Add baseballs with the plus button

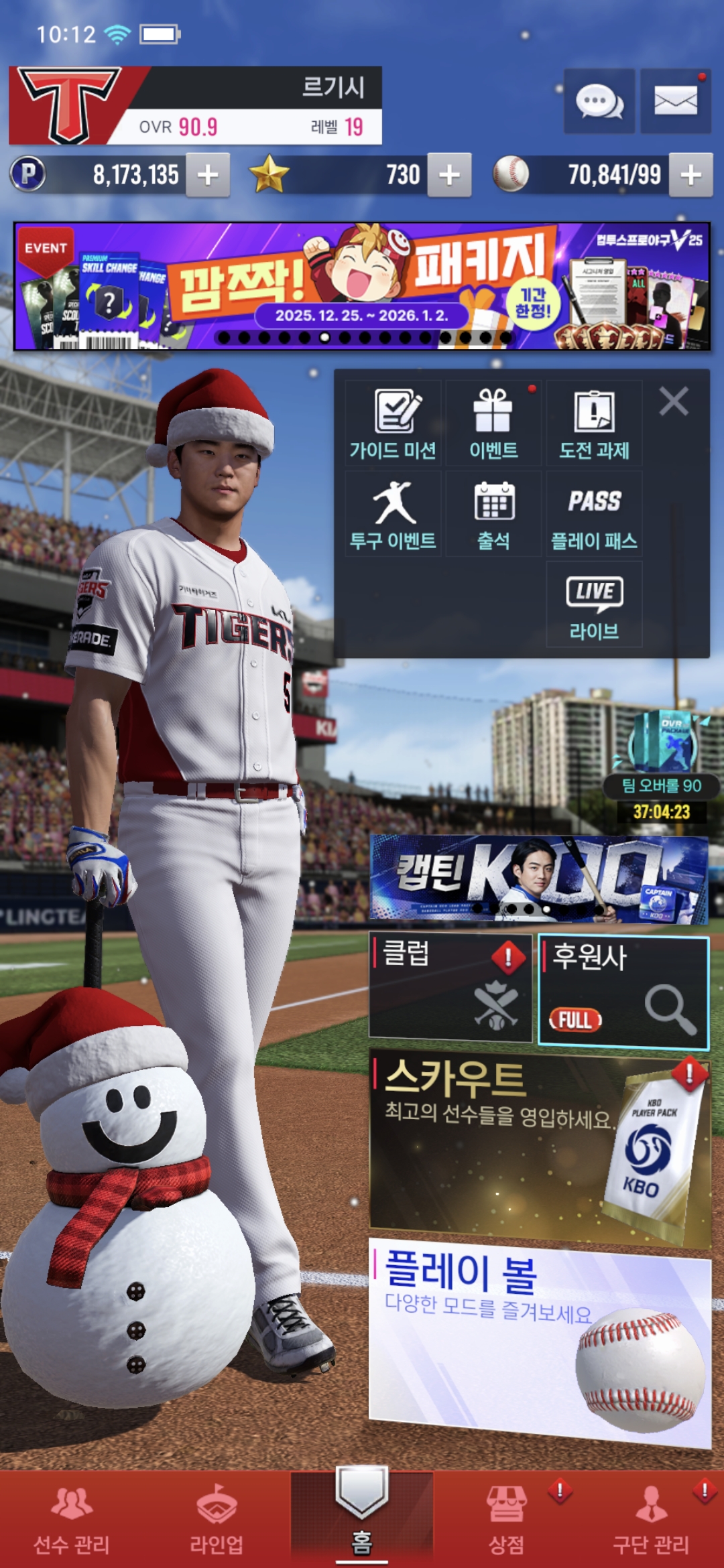point(690,175)
